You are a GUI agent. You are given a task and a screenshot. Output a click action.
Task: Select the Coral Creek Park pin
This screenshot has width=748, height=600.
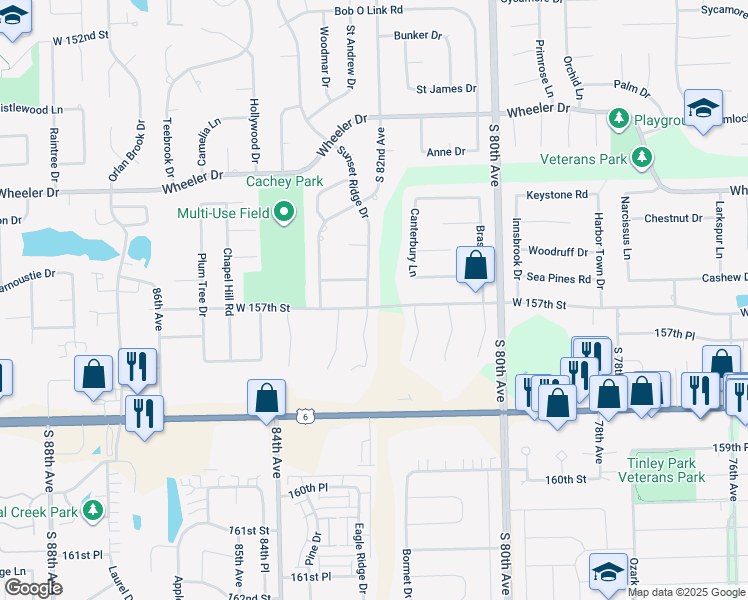point(93,512)
